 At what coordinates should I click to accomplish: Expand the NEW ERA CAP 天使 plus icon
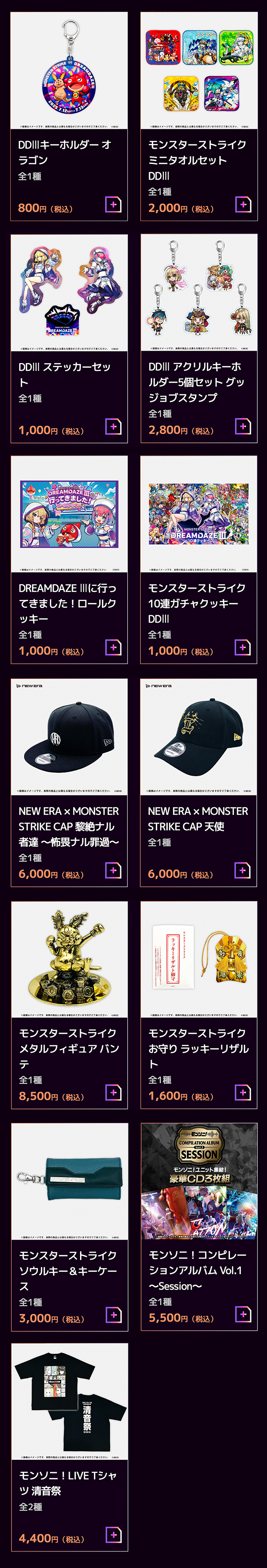click(x=243, y=870)
